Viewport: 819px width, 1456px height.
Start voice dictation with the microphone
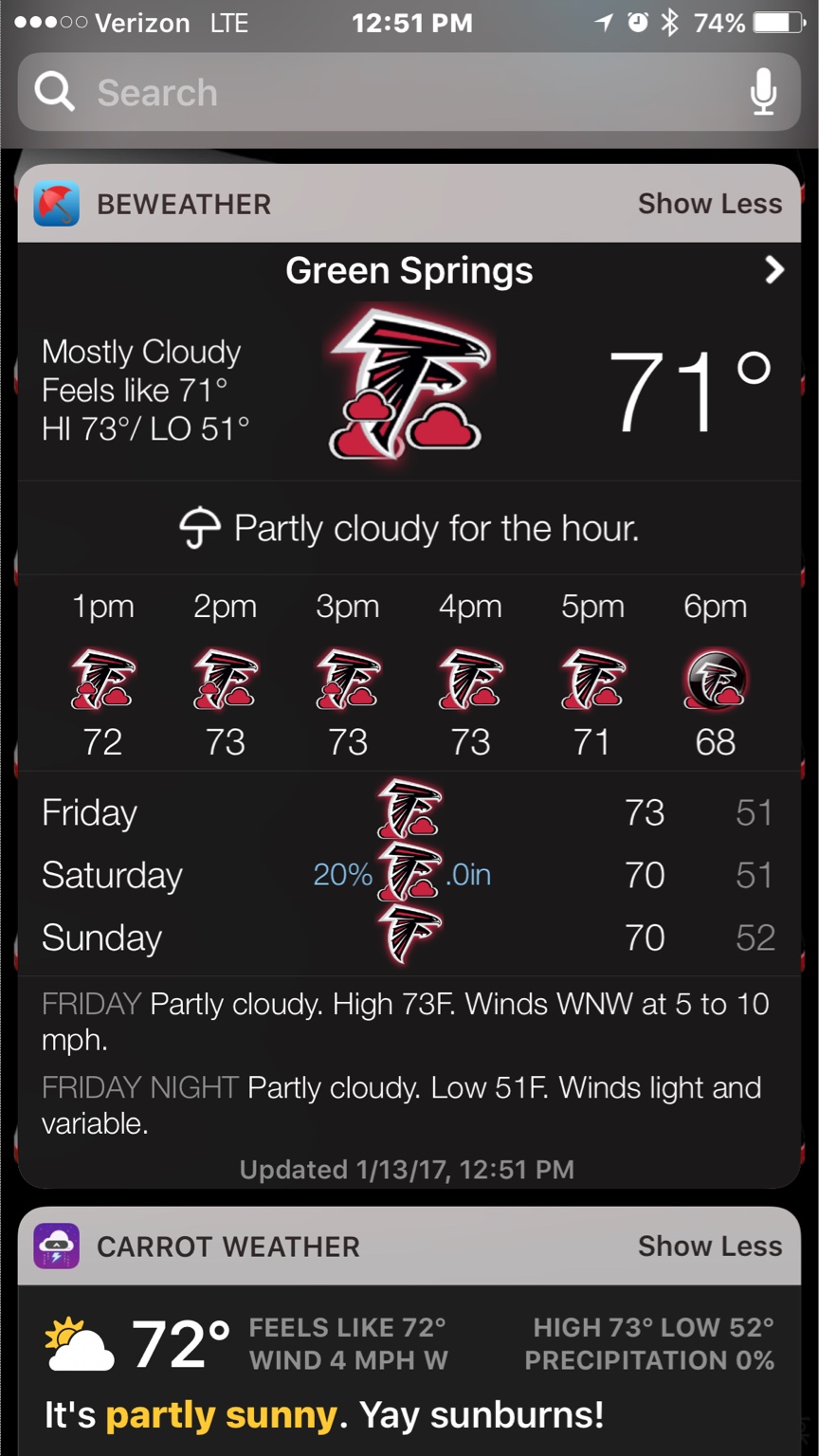[x=763, y=93]
